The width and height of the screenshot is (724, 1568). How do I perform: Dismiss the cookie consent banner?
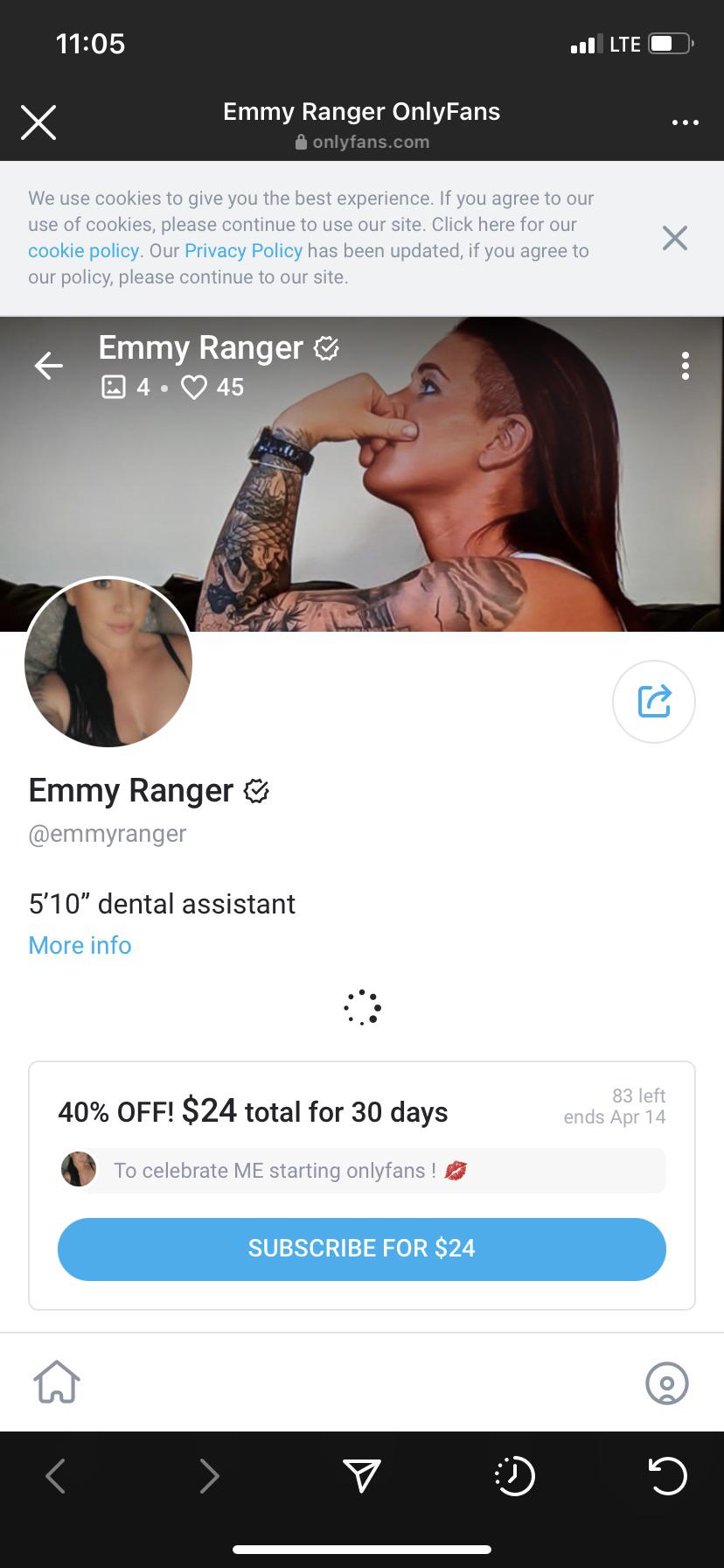click(x=674, y=237)
